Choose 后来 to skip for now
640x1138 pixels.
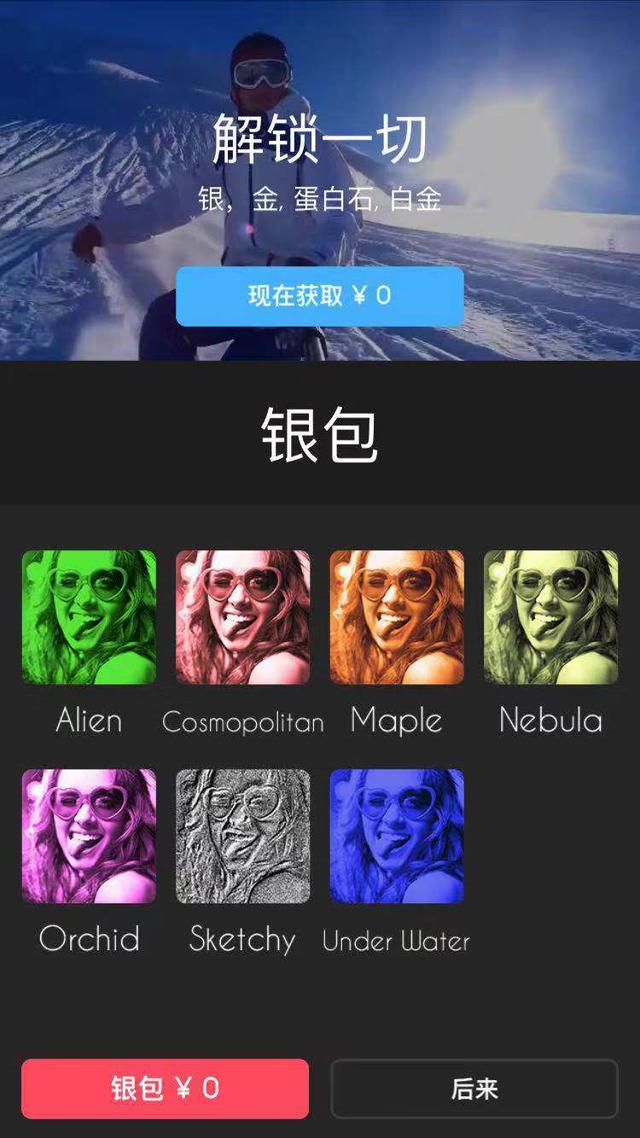(x=474, y=1088)
